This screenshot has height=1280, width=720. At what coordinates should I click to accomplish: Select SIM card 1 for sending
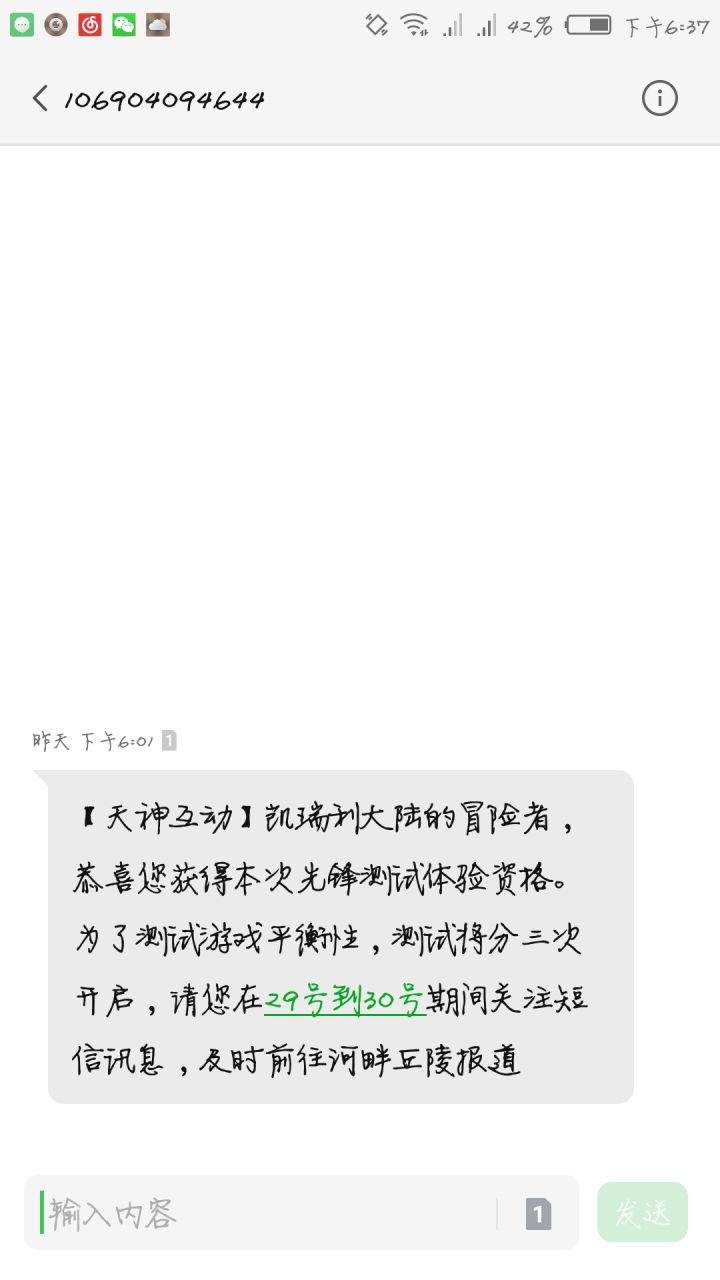click(x=538, y=1213)
